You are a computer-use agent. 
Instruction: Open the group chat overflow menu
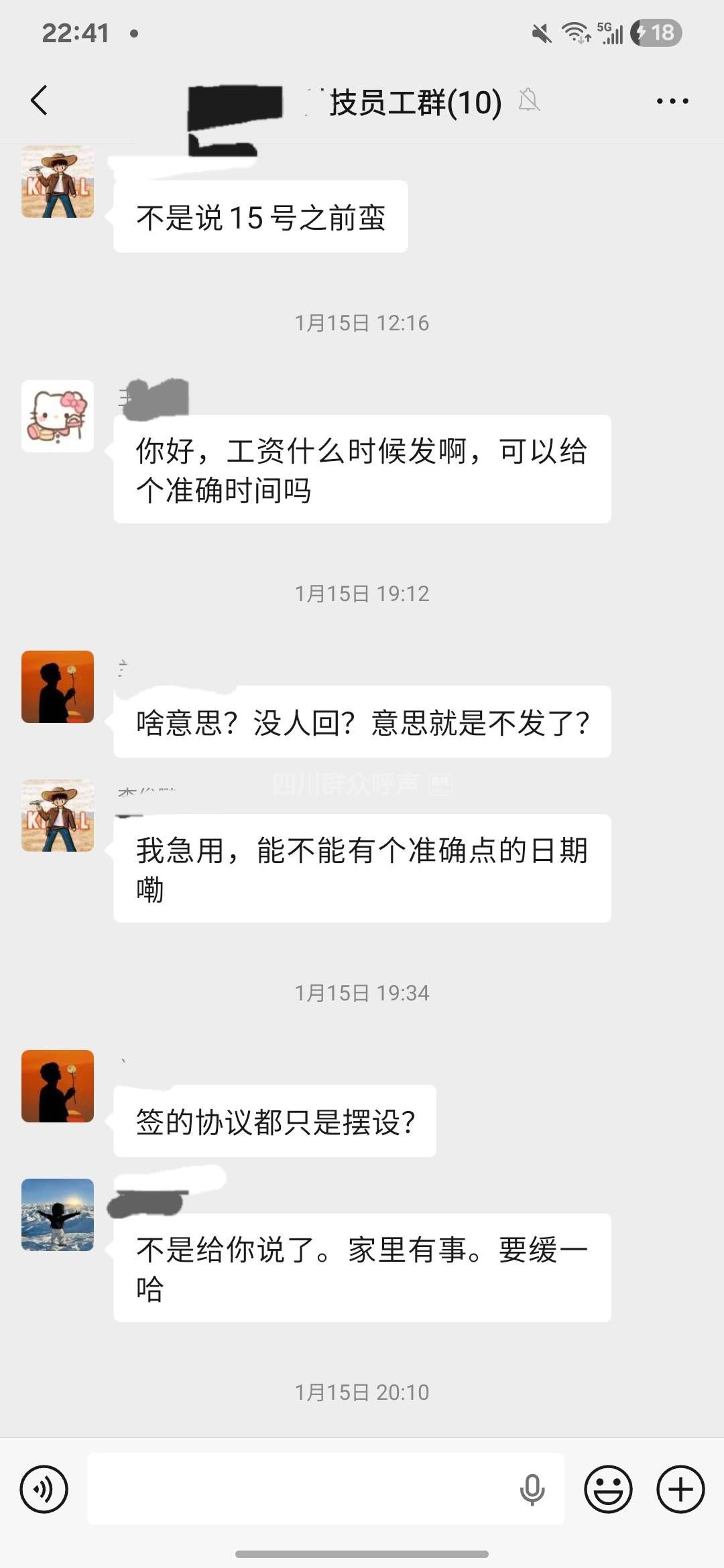coord(672,101)
